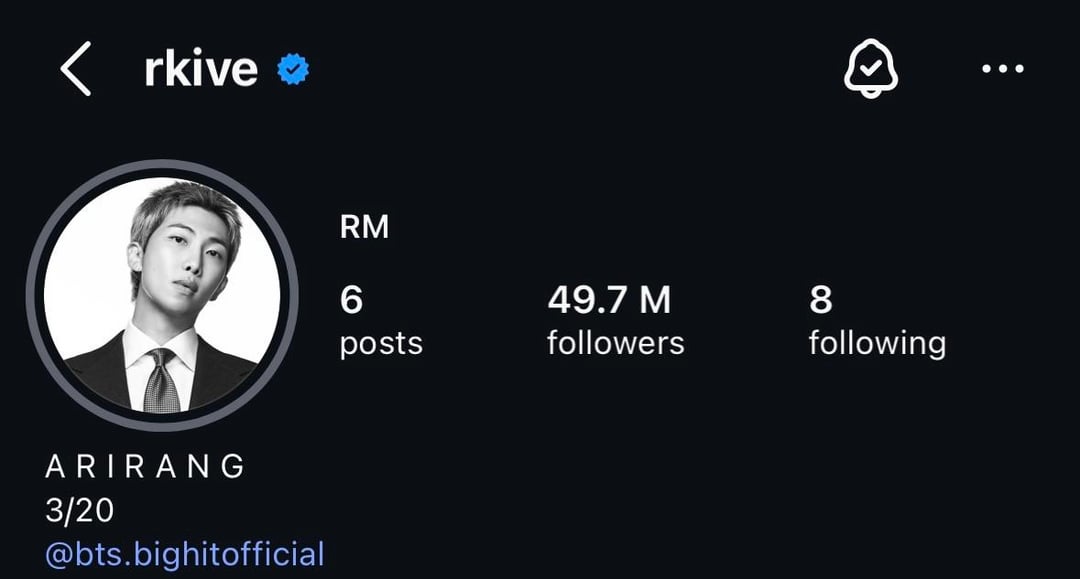The image size is (1080, 579).
Task: View RM's profile picture story
Action: point(162,296)
